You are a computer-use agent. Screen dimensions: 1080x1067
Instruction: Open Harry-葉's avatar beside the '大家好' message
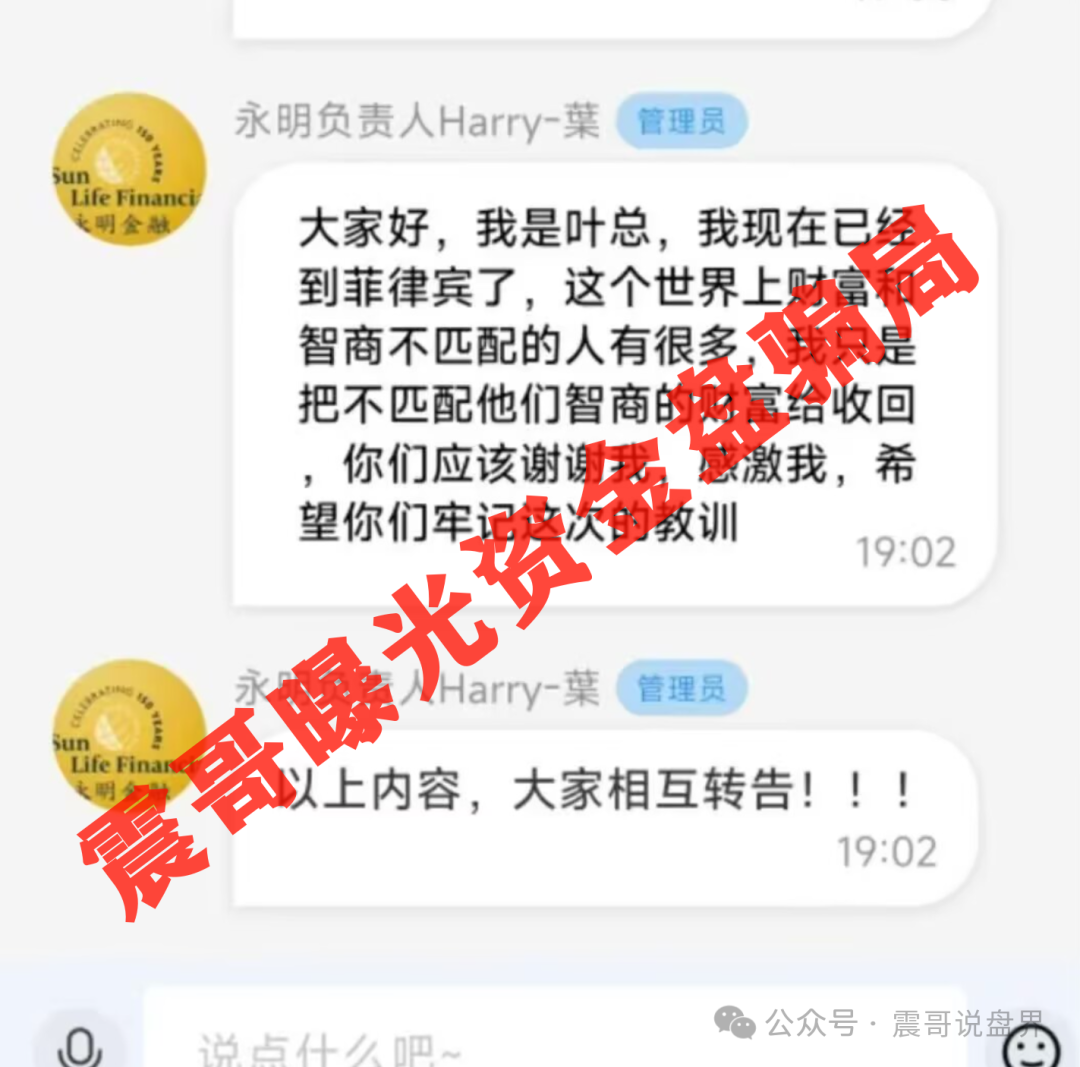(128, 168)
